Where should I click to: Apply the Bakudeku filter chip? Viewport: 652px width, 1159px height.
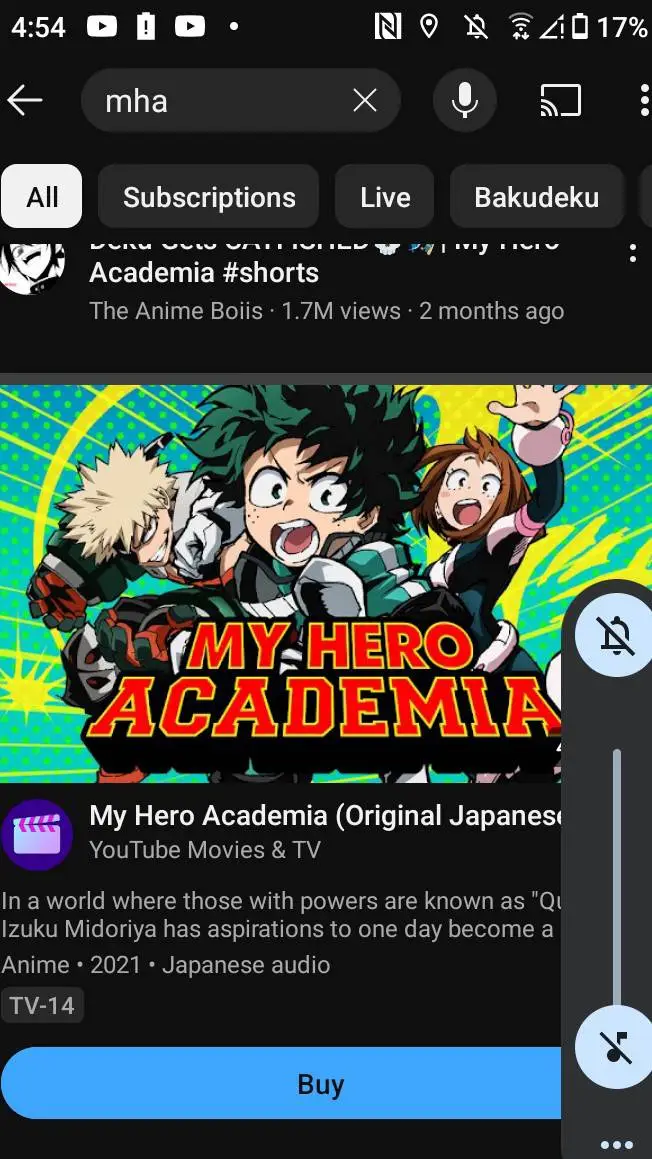click(x=536, y=197)
